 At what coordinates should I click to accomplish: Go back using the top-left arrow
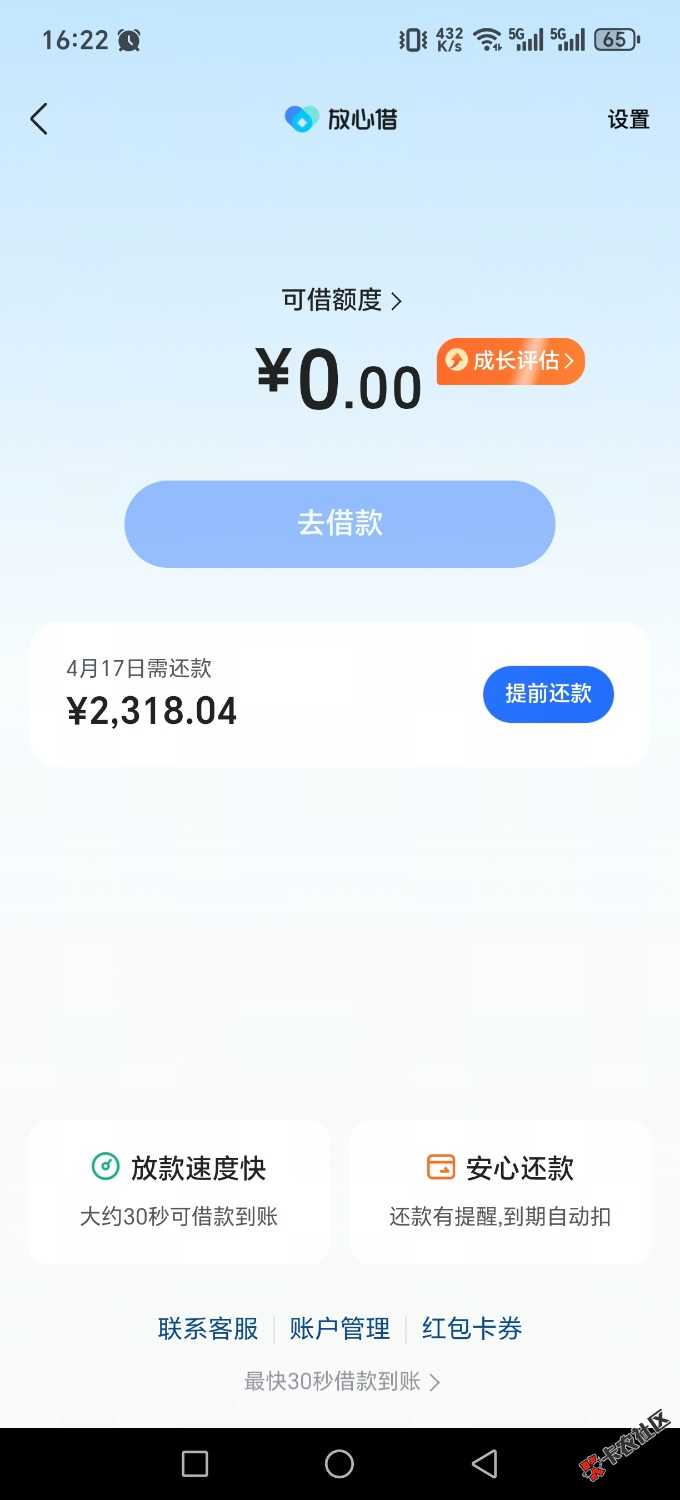click(39, 120)
